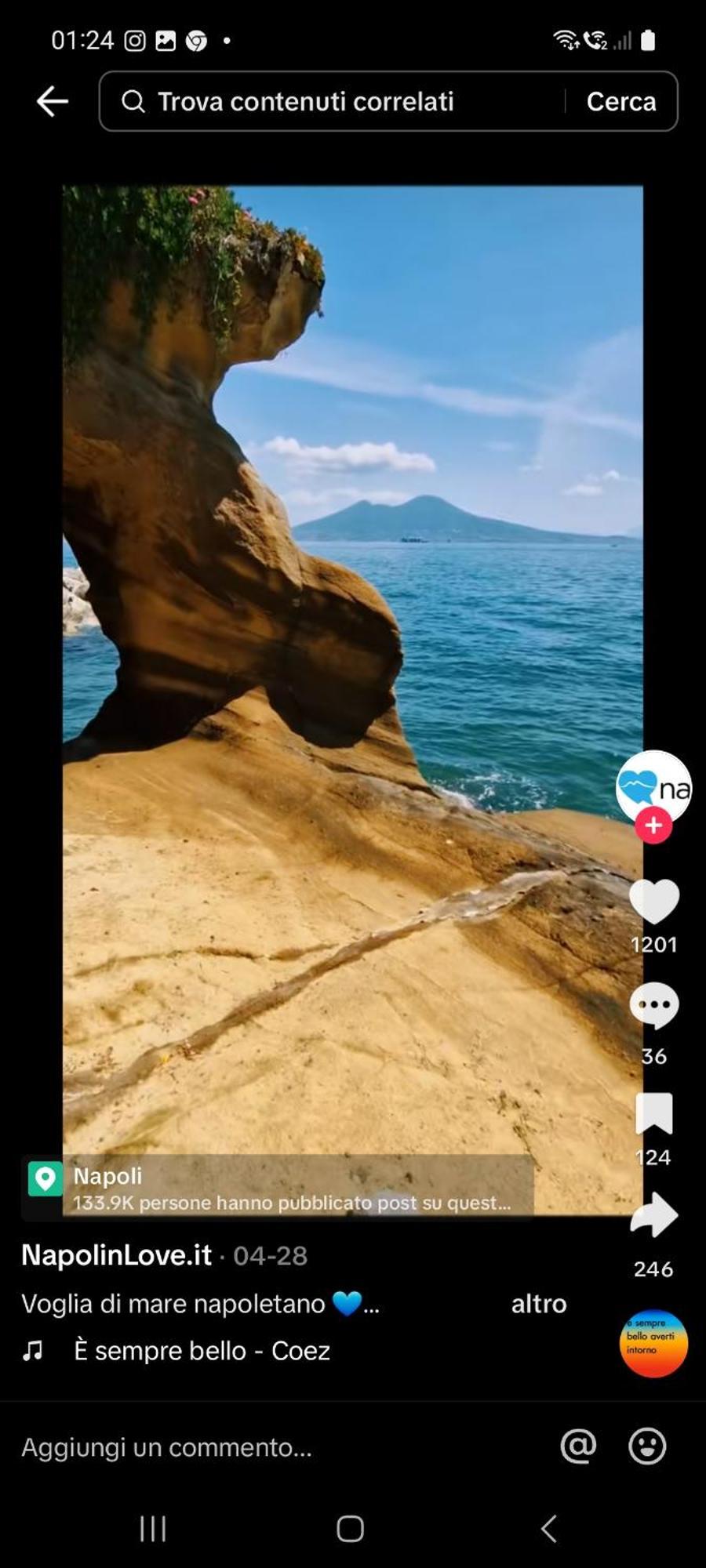Go back using the top arrow
706x1568 pixels.
click(53, 101)
